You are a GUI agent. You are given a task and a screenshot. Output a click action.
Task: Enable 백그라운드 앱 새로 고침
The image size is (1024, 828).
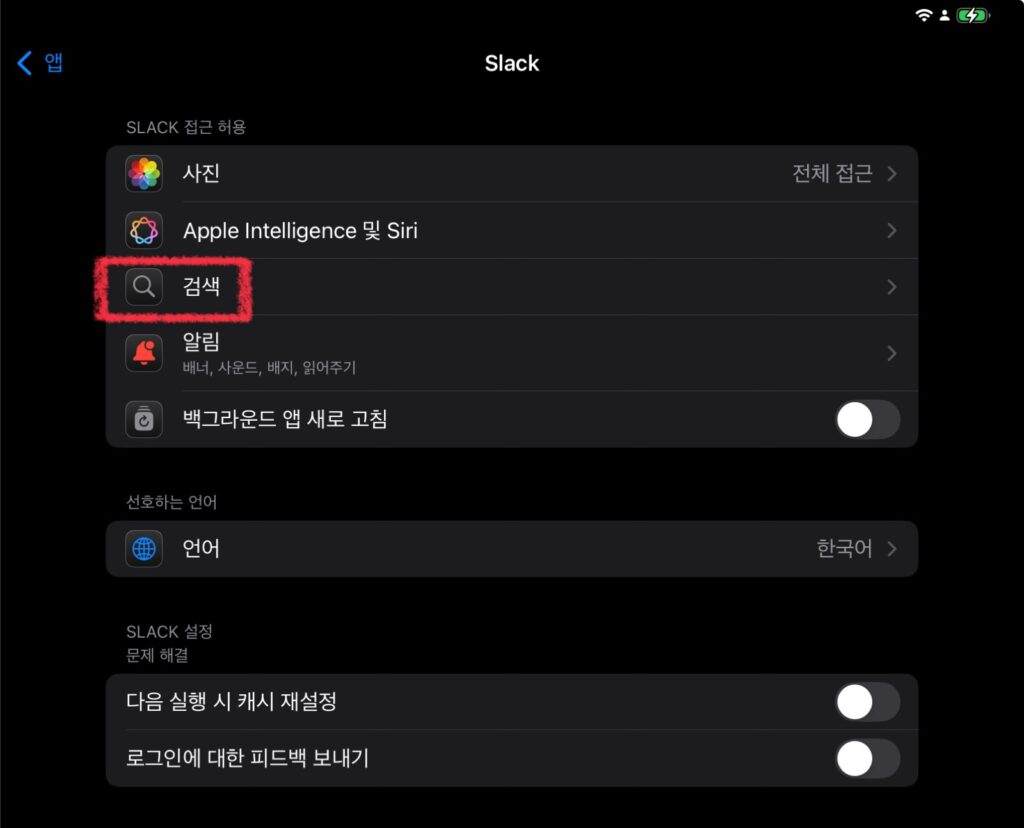(x=867, y=419)
